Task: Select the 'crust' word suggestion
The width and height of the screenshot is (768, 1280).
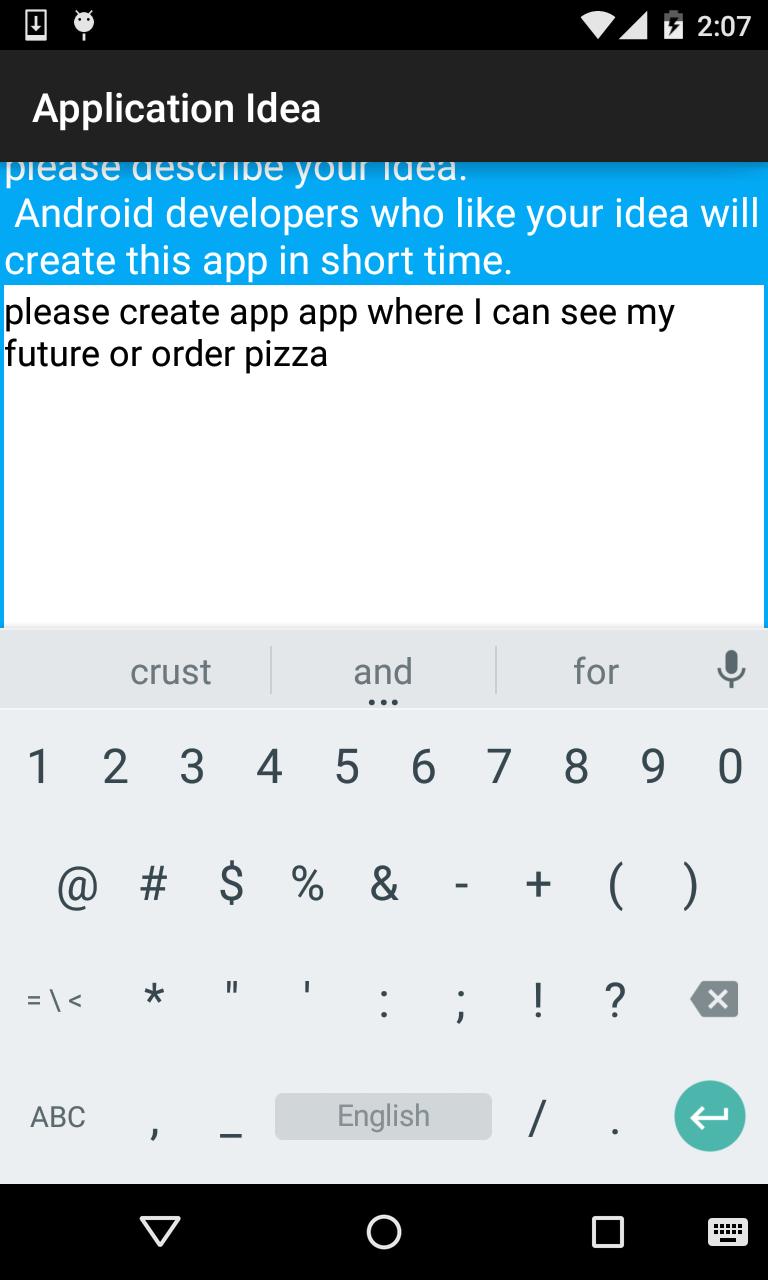Action: coord(170,670)
